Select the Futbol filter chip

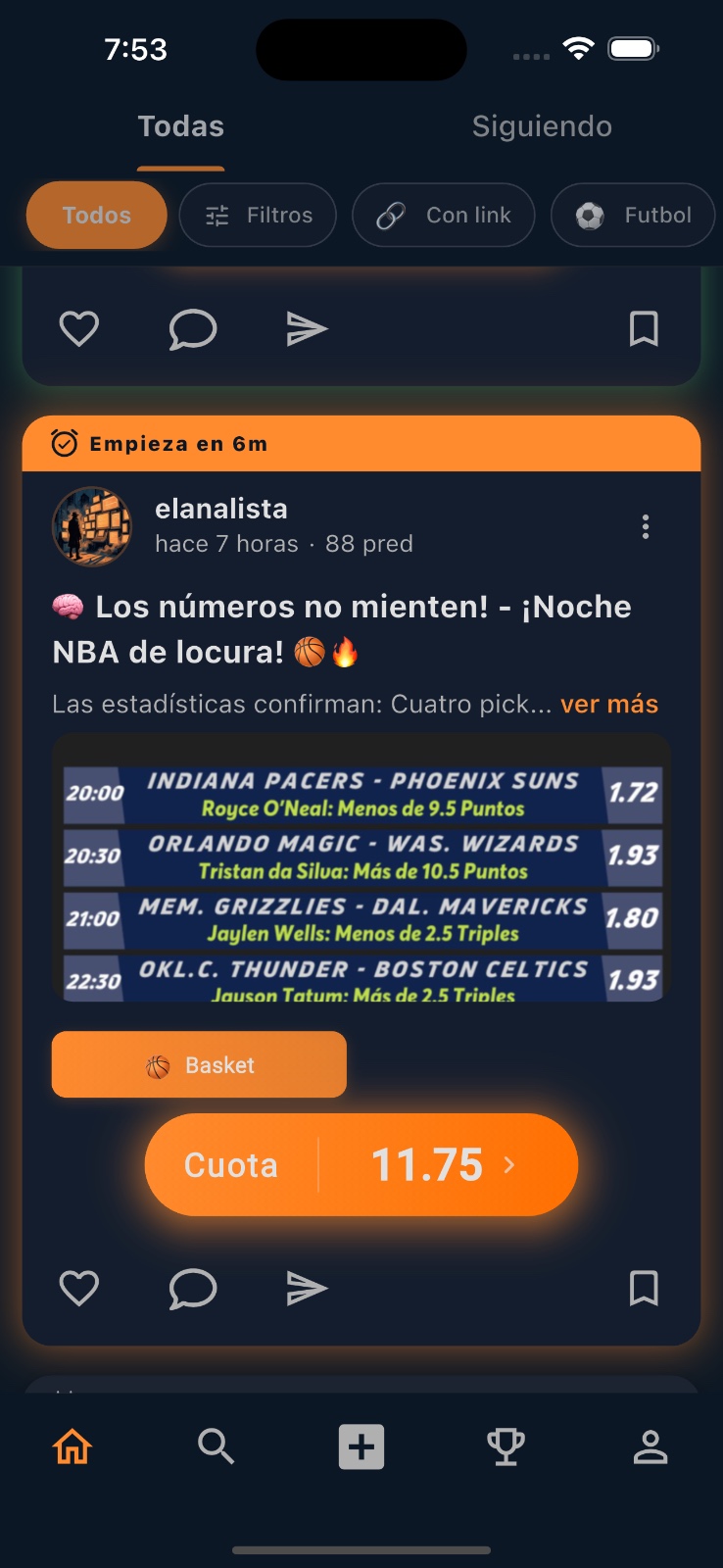click(633, 216)
